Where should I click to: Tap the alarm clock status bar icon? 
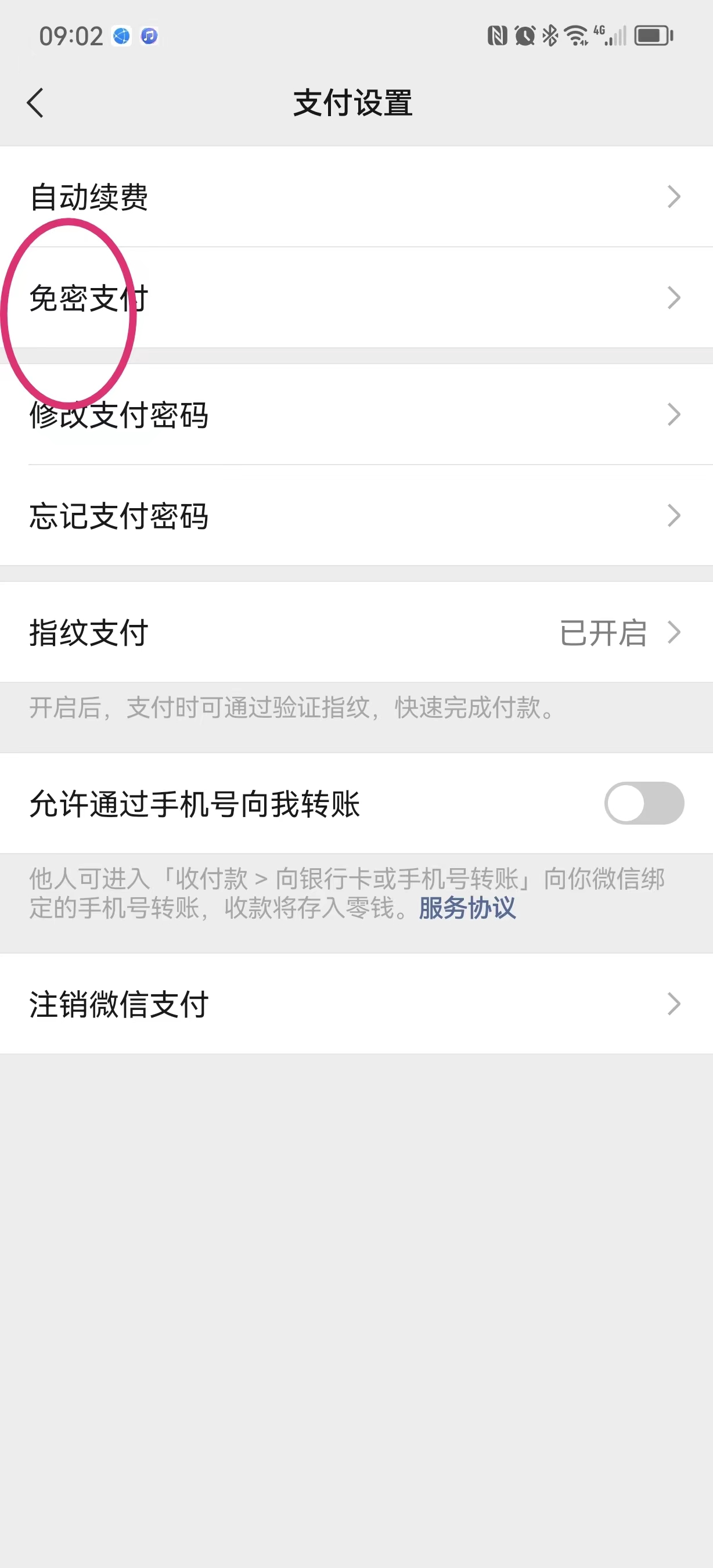(x=525, y=36)
